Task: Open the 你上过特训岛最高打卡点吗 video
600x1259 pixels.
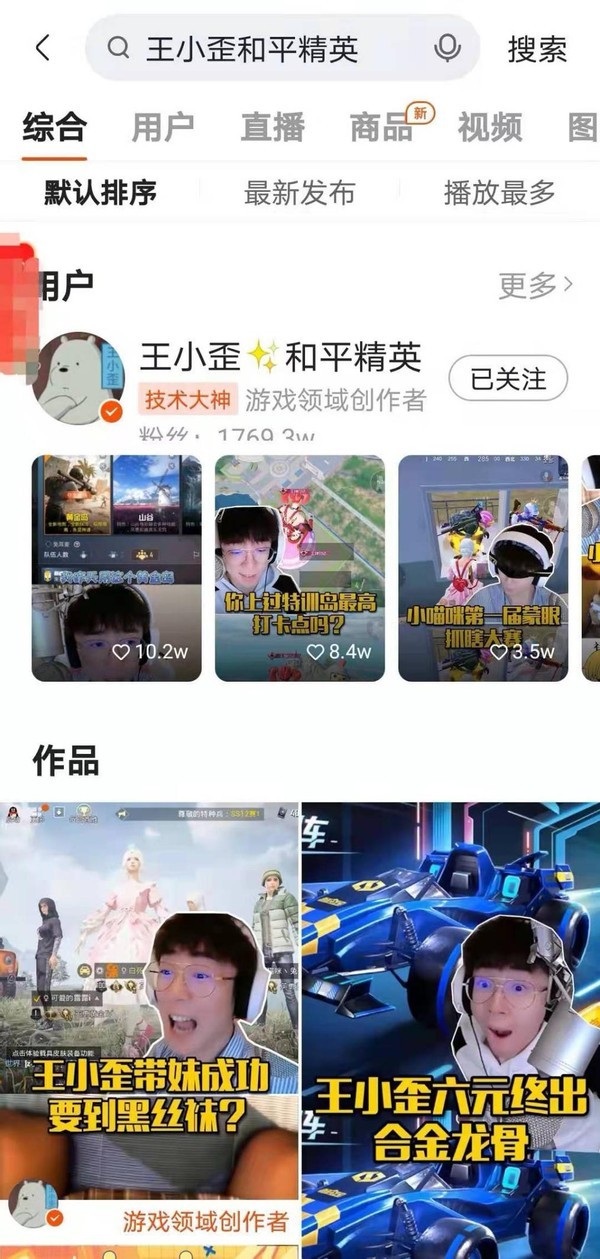Action: pos(299,567)
